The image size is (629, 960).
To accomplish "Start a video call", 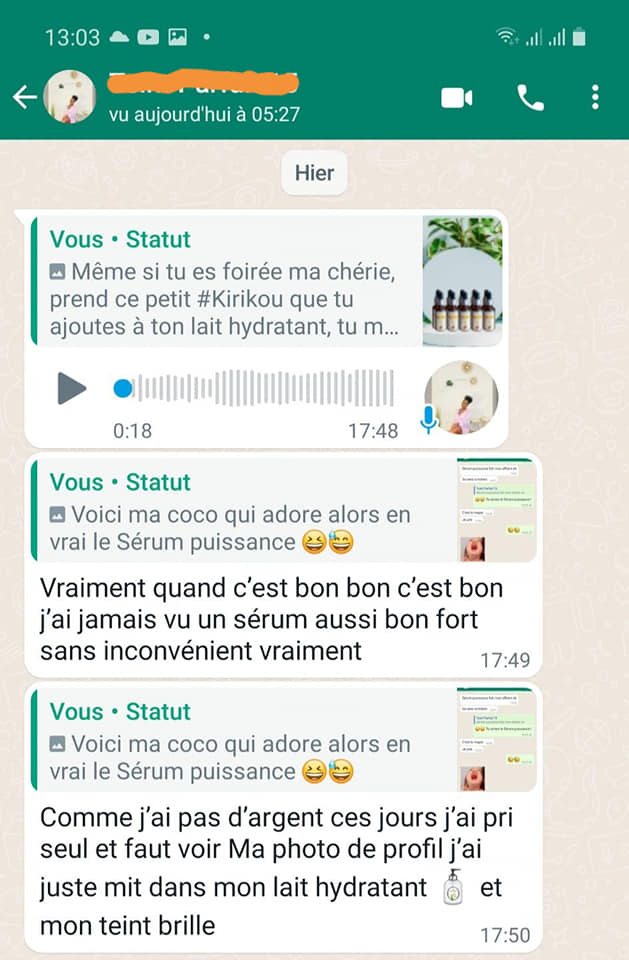I will 456,97.
